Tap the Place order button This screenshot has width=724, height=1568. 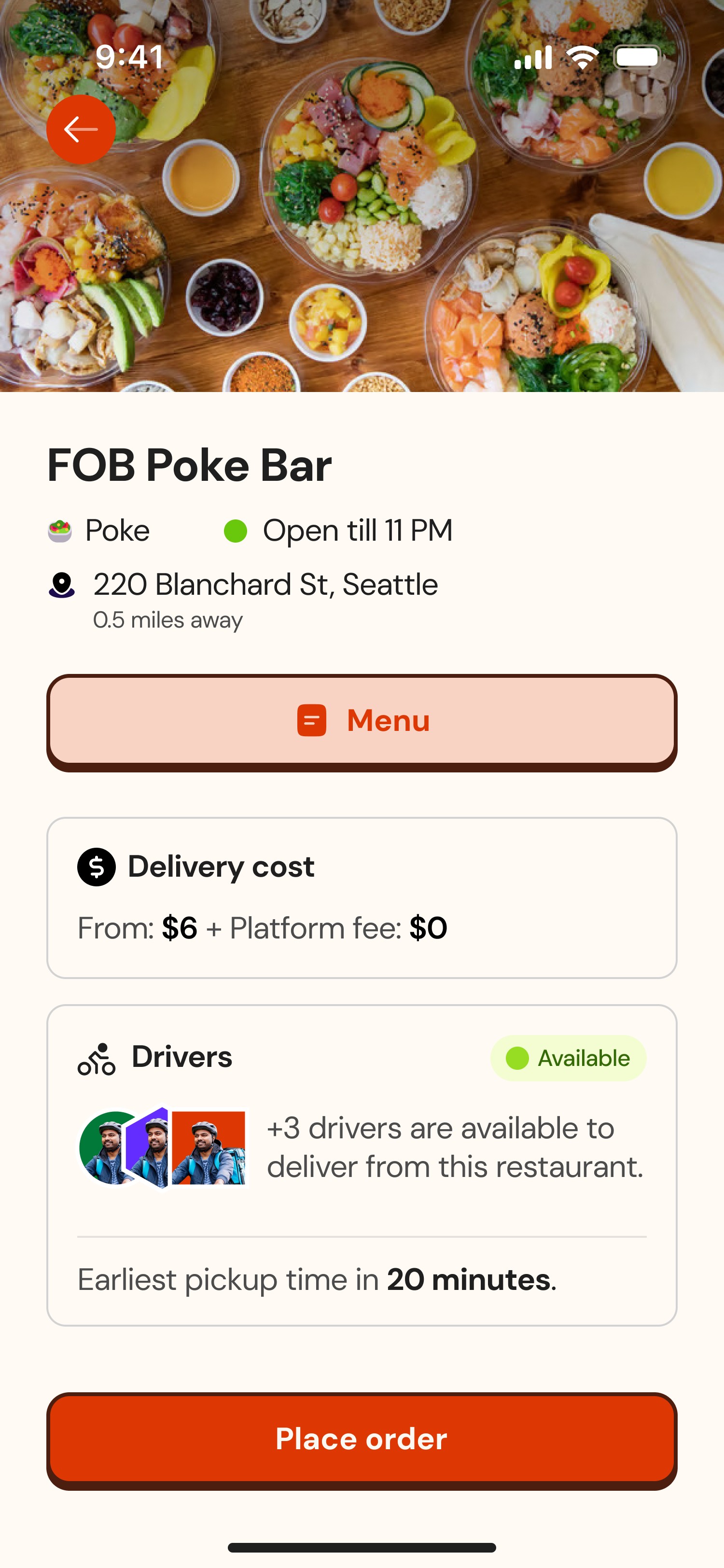tap(362, 1439)
